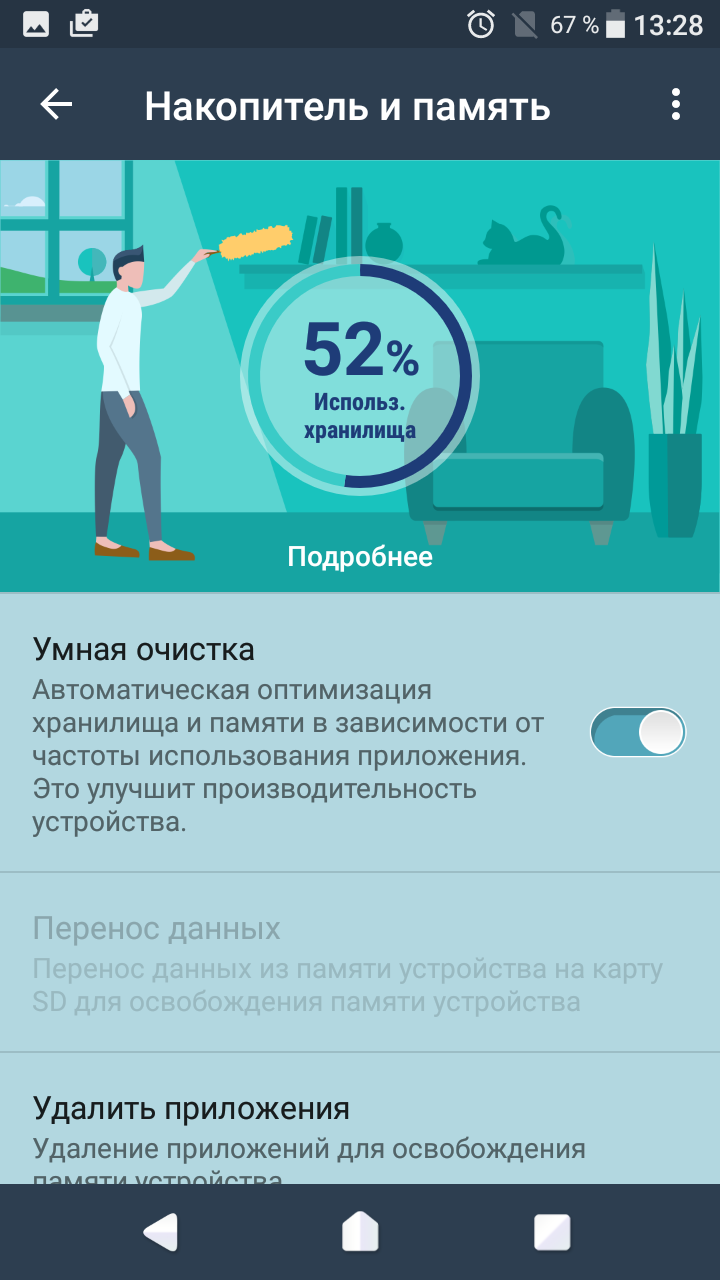Tap "Подробнее" for storage details
Image resolution: width=720 pixels, height=1280 pixels.
coord(360,557)
